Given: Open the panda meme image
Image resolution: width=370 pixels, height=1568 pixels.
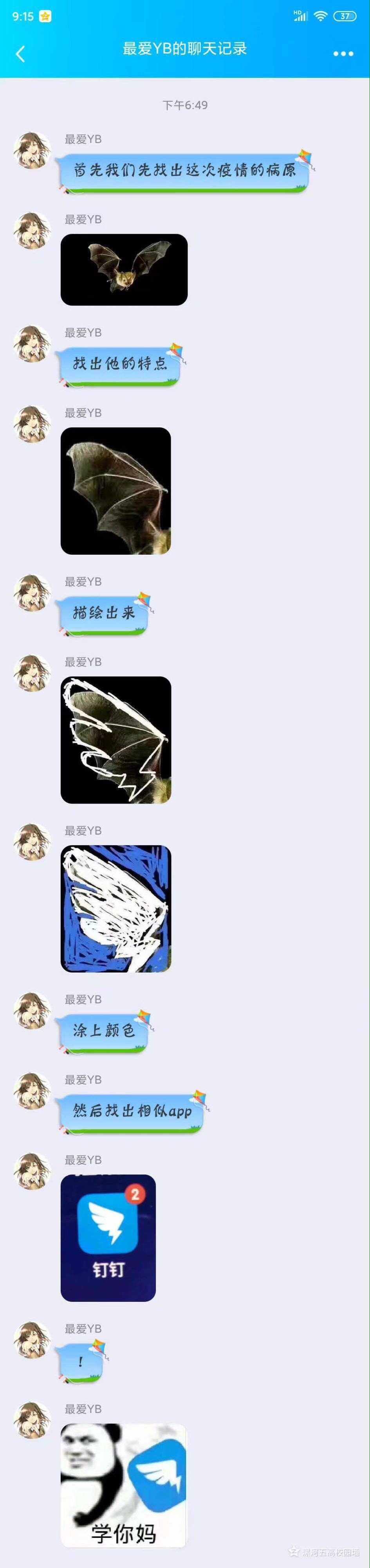Looking at the screenshot, I should 123,1485.
